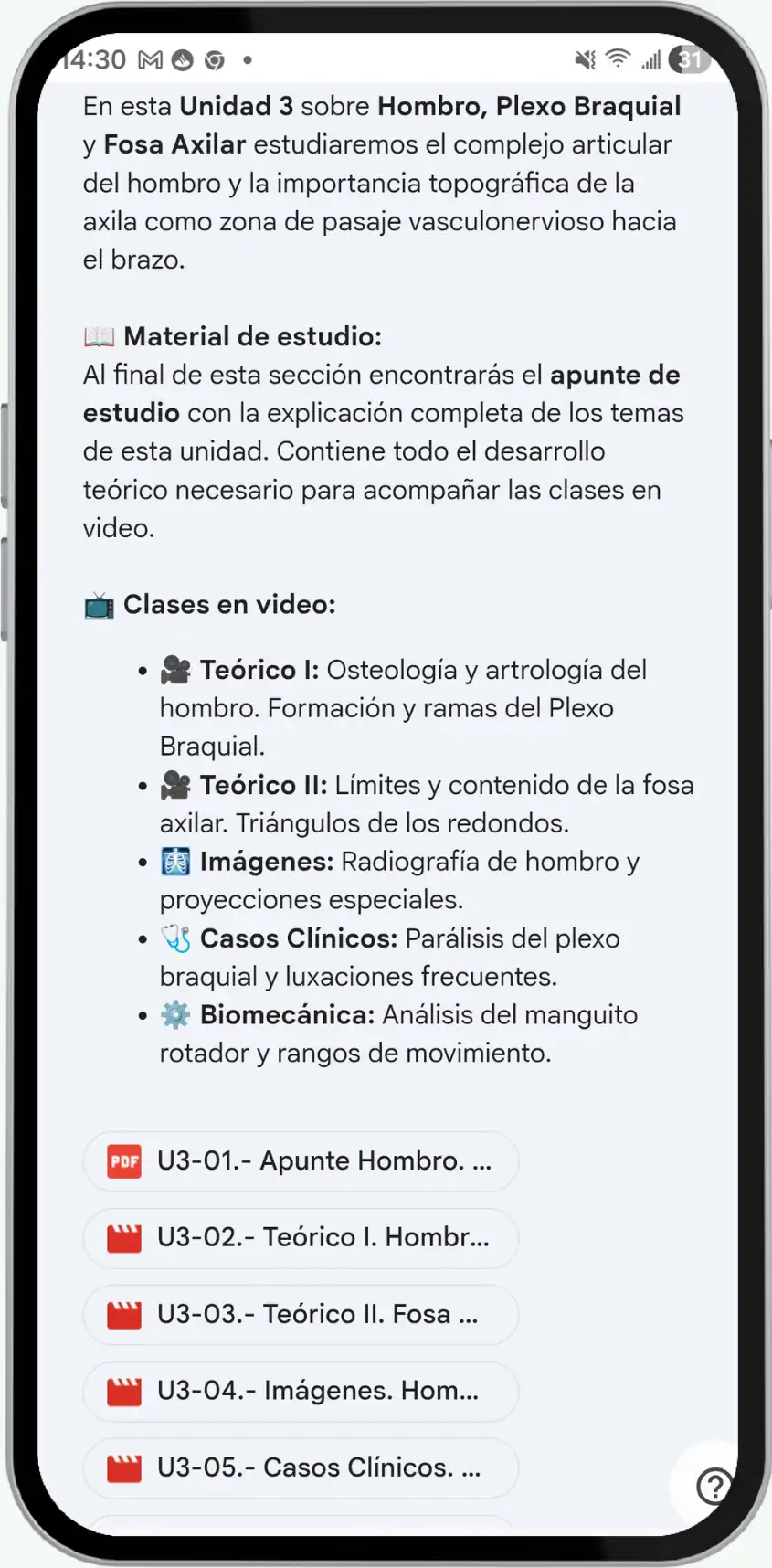Viewport: 772px width, 1568px height.
Task: Open the U3-03 Teórico II Fosa attachment
Action: coord(301,1315)
